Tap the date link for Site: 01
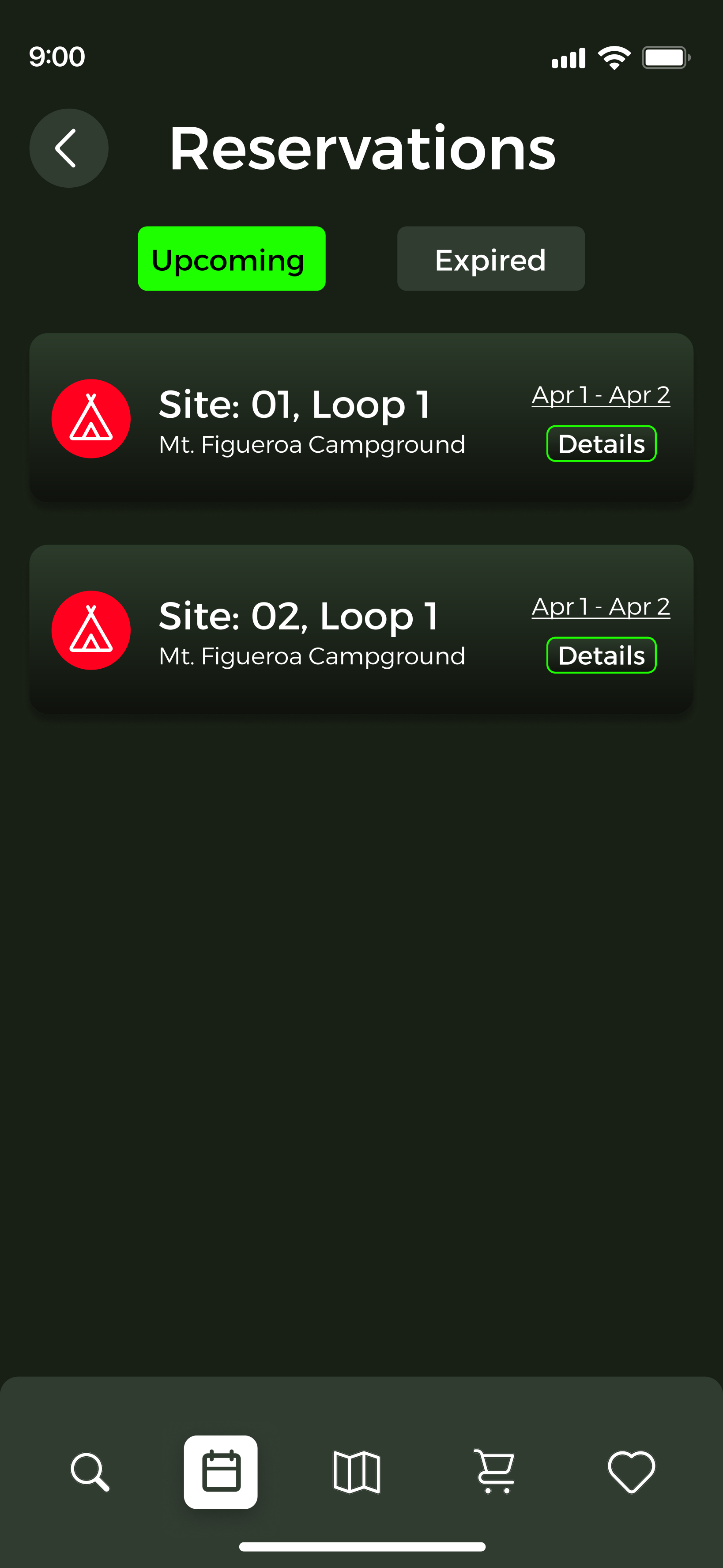 point(601,396)
